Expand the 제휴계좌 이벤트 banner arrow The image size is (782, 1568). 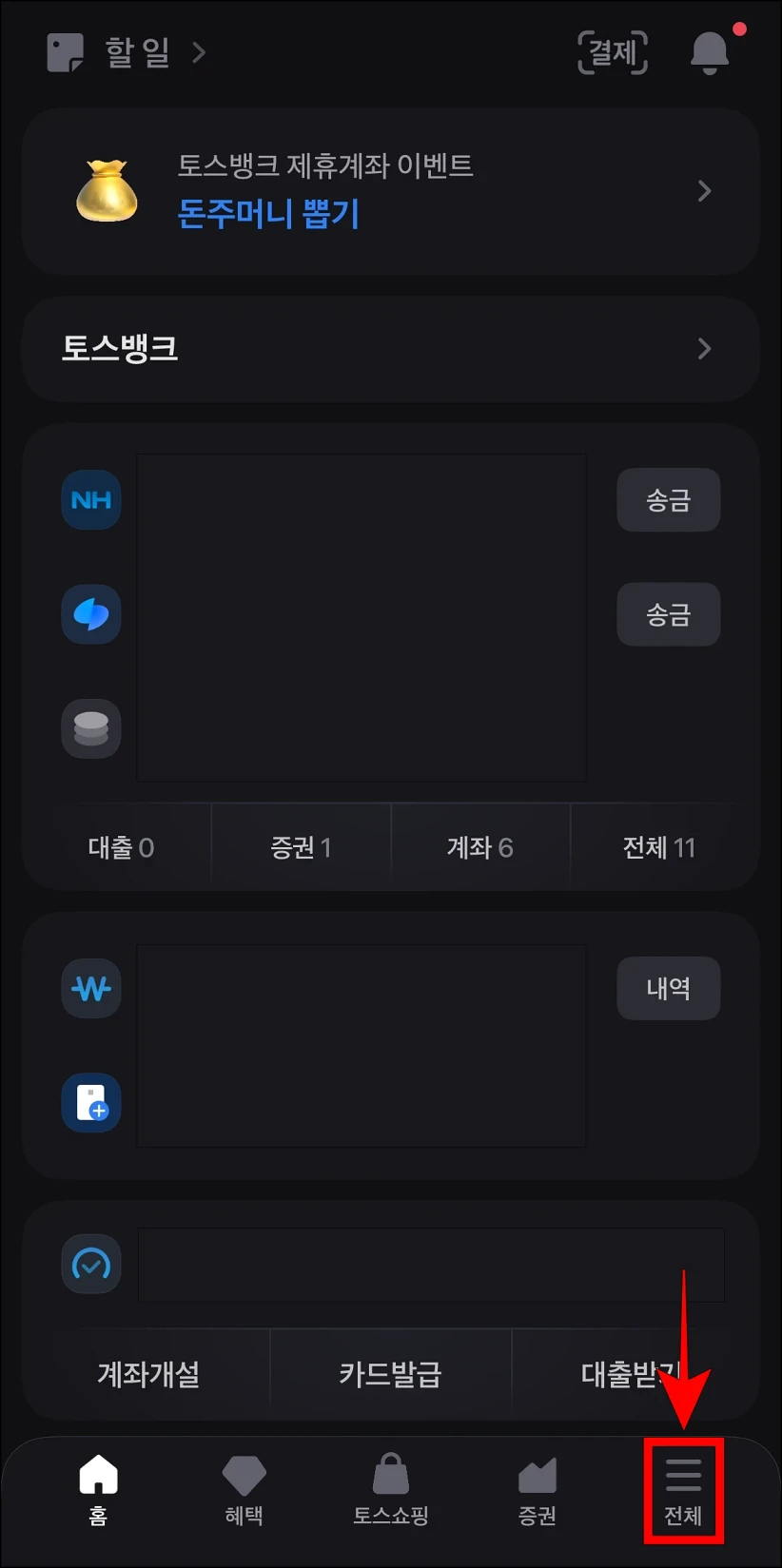(x=704, y=191)
